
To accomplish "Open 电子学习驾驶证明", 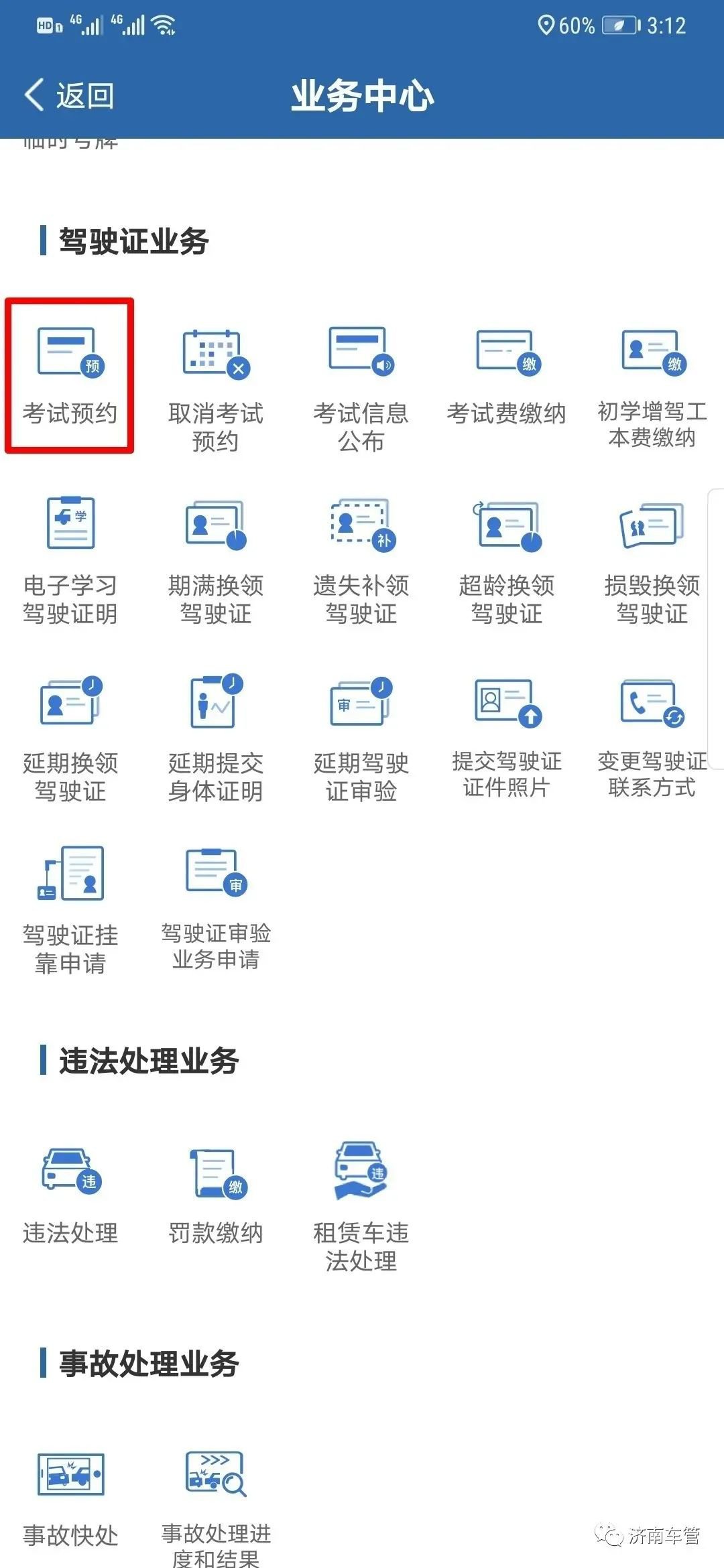I will pos(70,560).
